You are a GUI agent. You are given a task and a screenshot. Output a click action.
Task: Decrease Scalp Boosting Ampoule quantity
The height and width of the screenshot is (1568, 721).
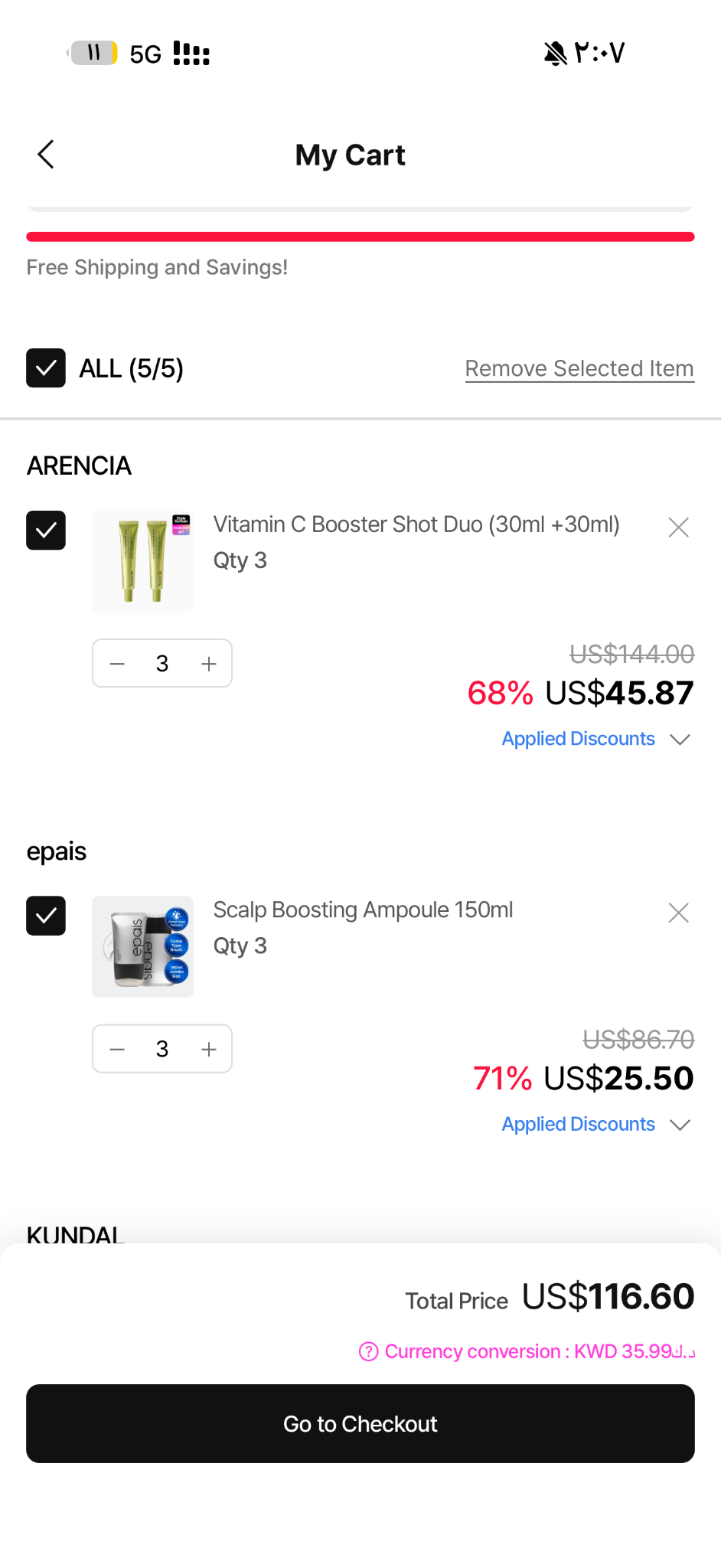pos(117,1049)
